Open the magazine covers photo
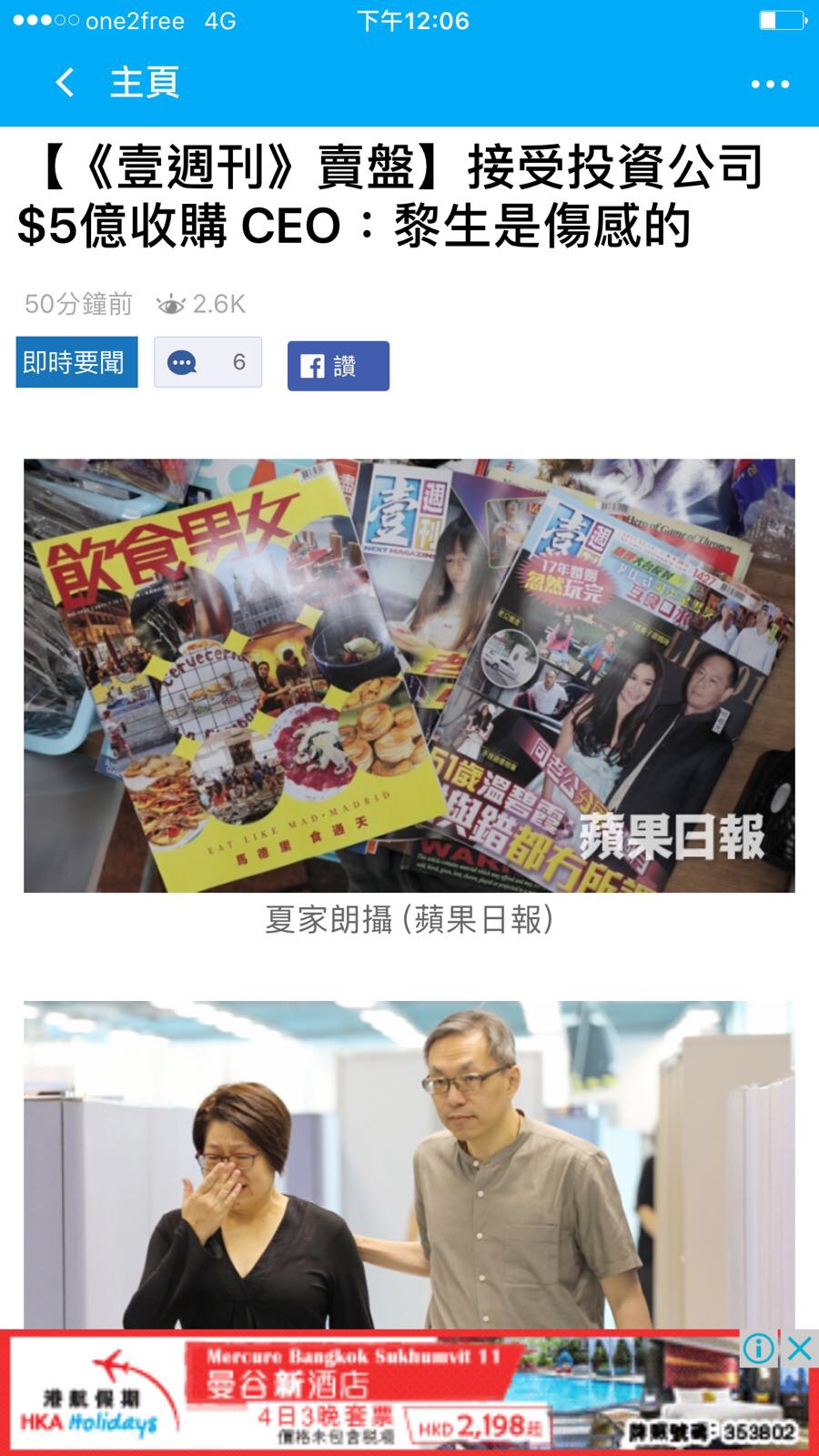Screen dimensions: 819x1456 (409, 675)
